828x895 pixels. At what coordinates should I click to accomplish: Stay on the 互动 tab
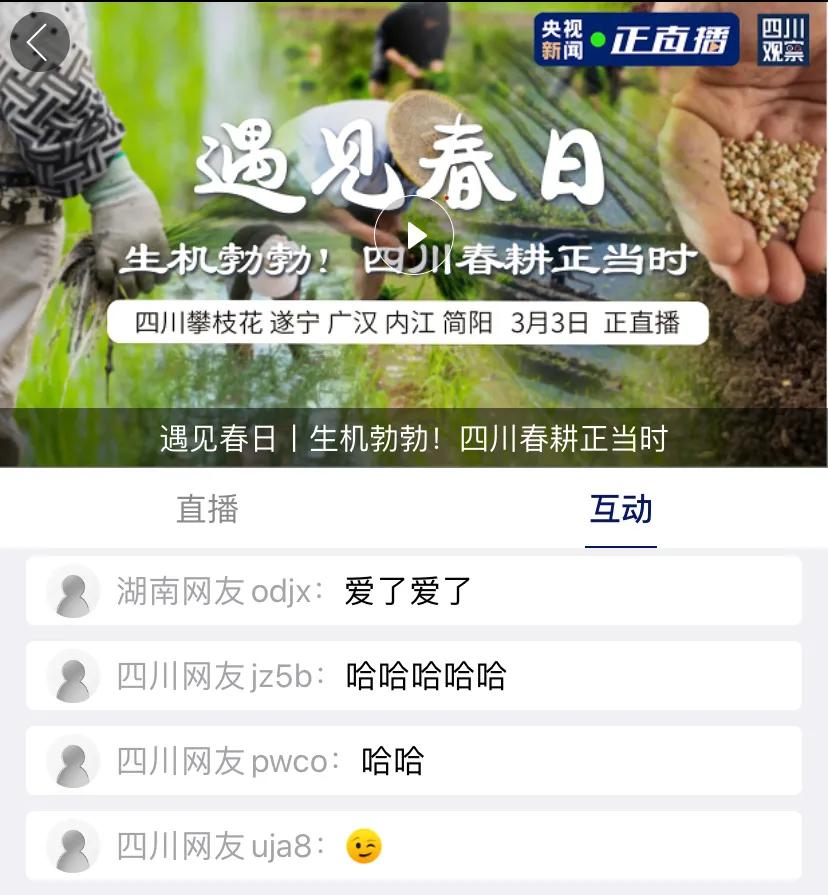click(620, 510)
